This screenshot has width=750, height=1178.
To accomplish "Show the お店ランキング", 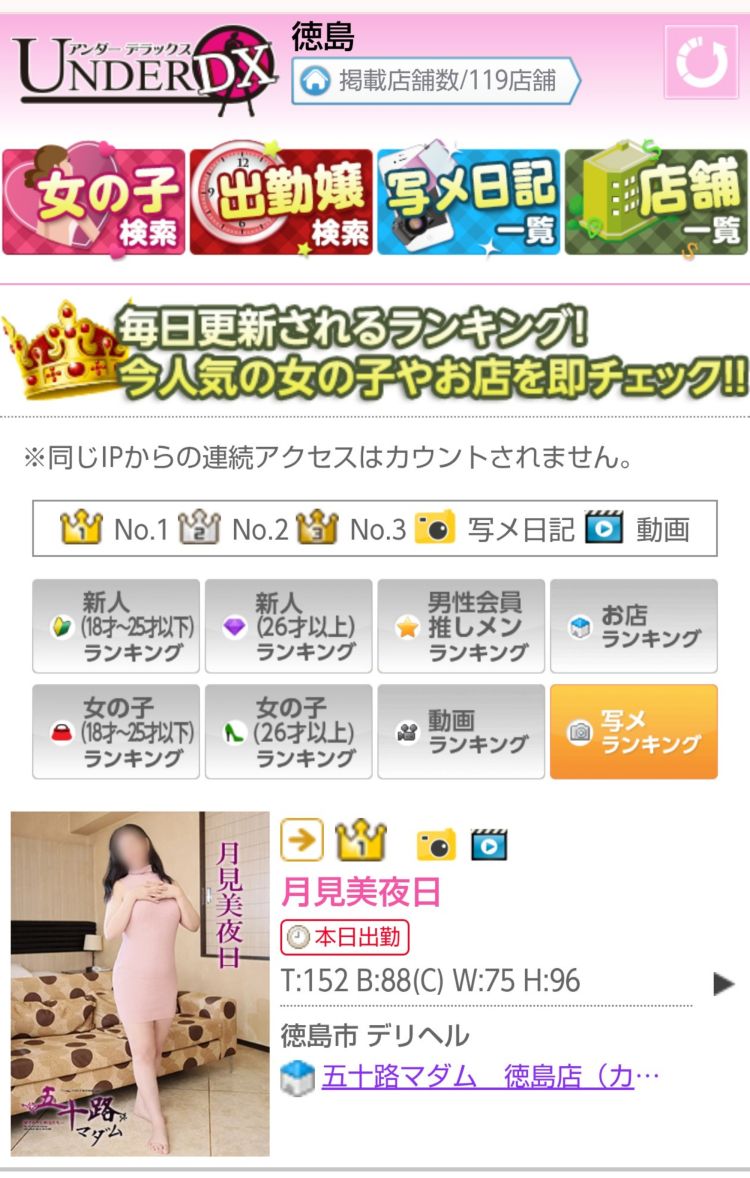I will tap(634, 626).
